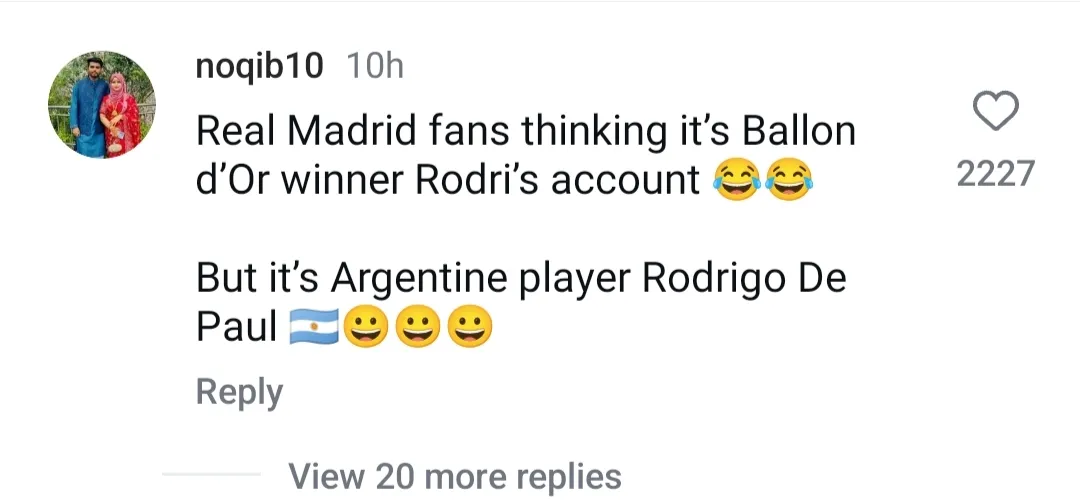The width and height of the screenshot is (1080, 501).
Task: Expand View 20 more replies
Action: 454,475
